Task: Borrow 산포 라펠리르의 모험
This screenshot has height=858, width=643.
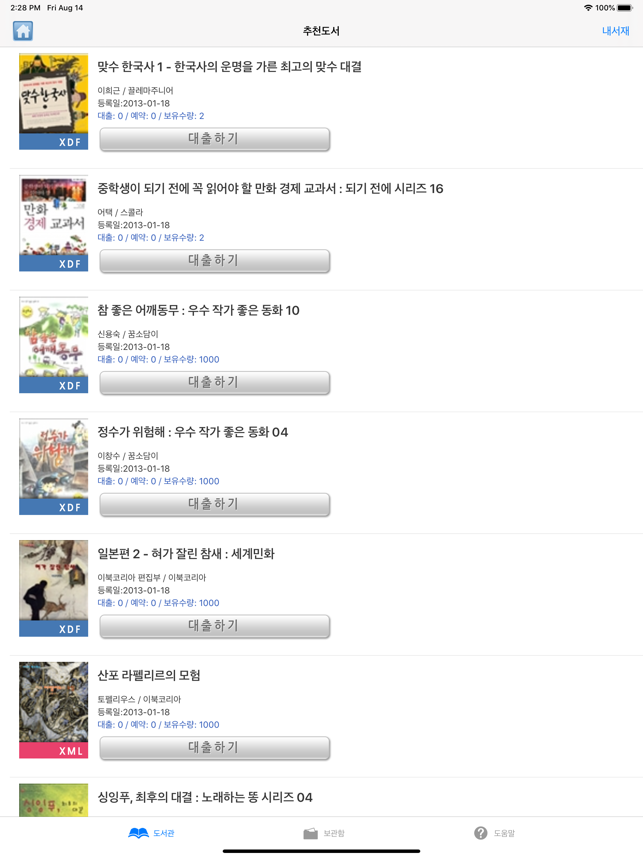Action: point(214,748)
